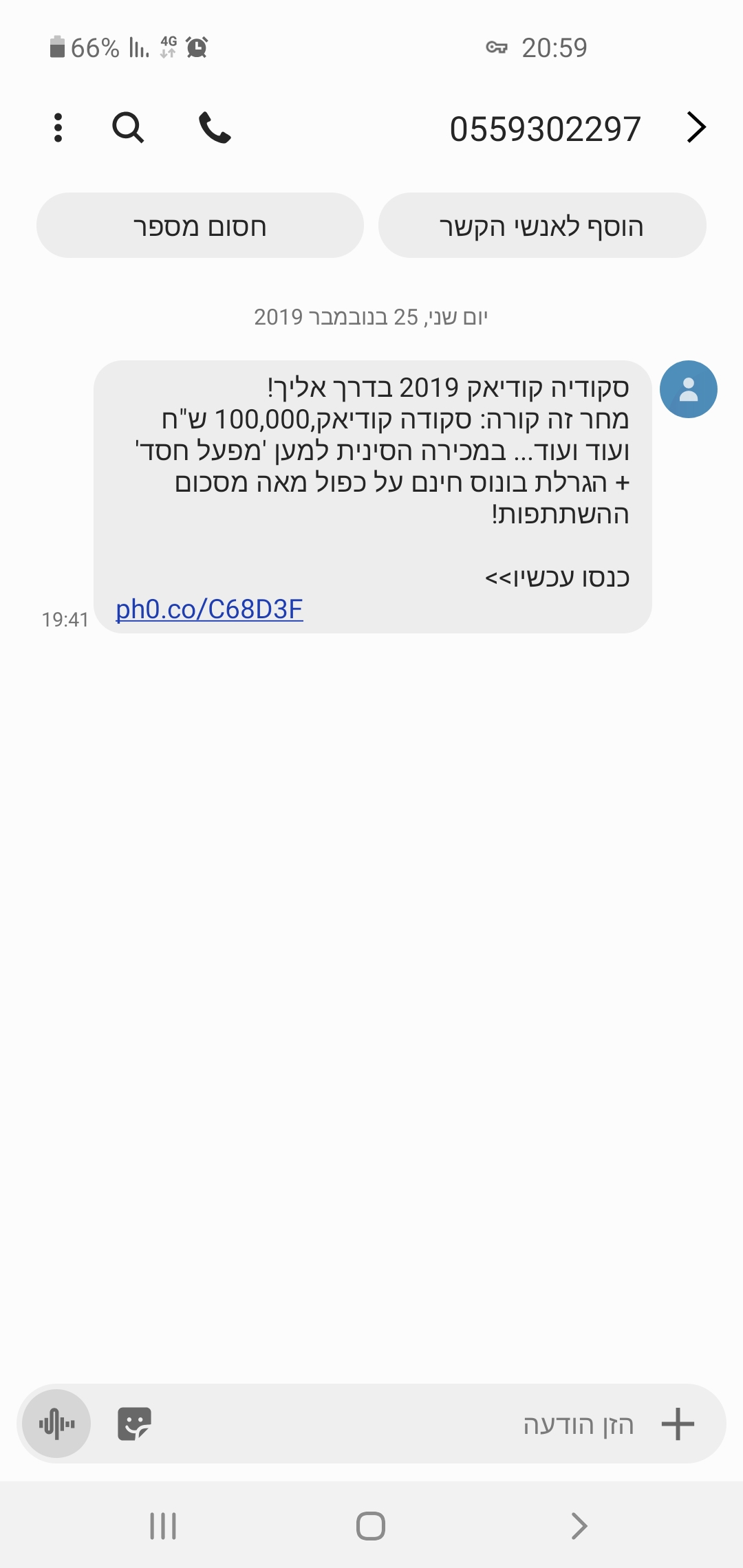
Task: Open the sticker picker icon
Action: tap(134, 1424)
